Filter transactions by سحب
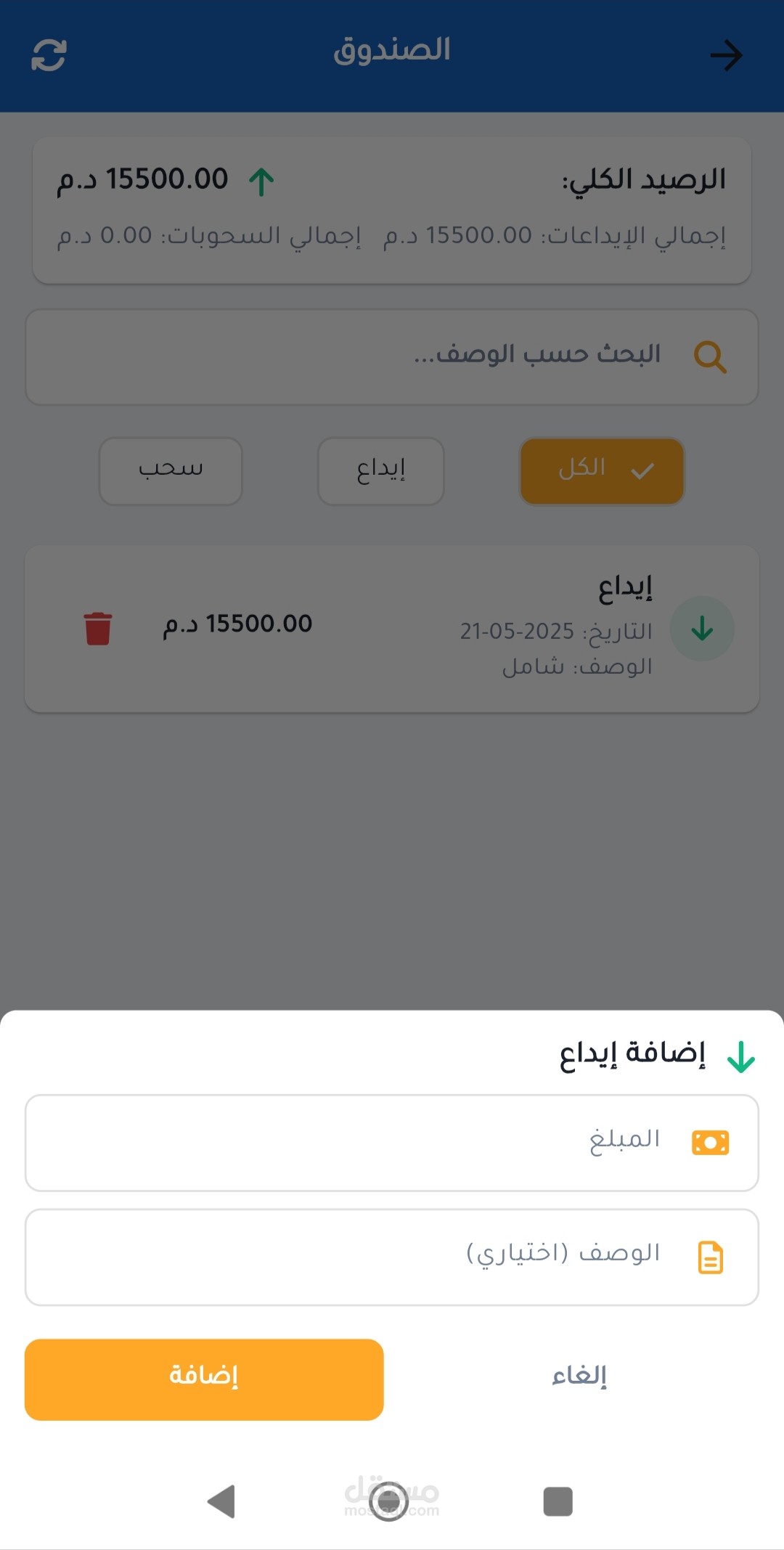The width and height of the screenshot is (784, 1550). coord(171,470)
